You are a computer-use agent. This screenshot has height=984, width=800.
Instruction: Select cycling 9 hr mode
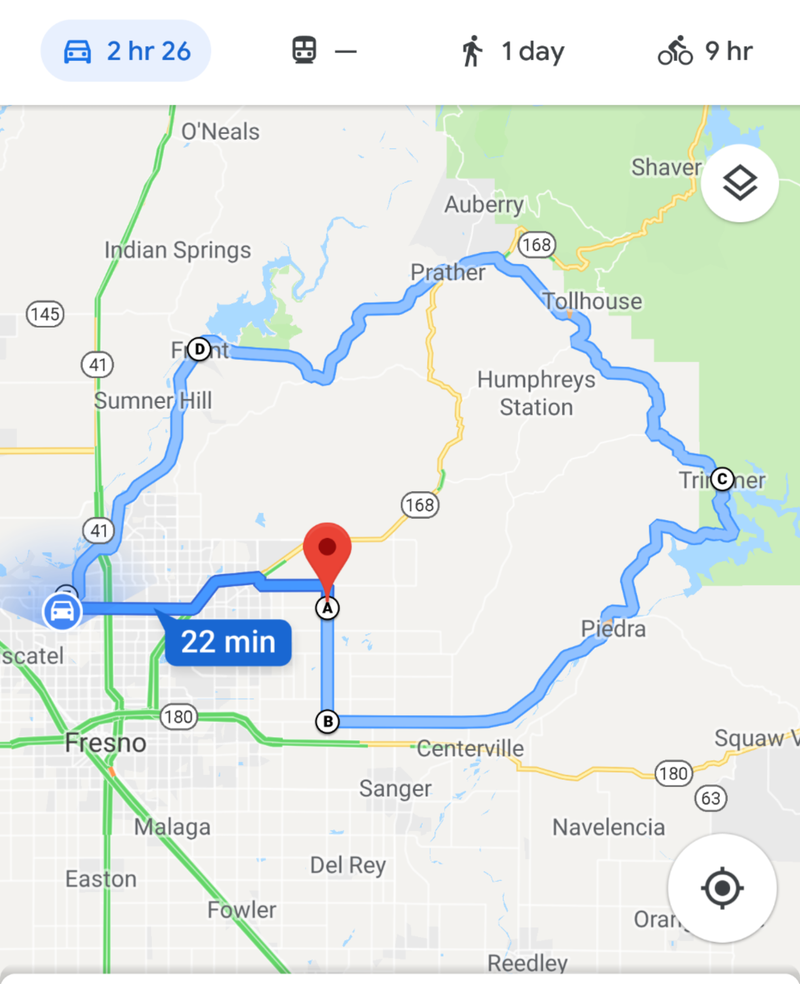coord(704,51)
